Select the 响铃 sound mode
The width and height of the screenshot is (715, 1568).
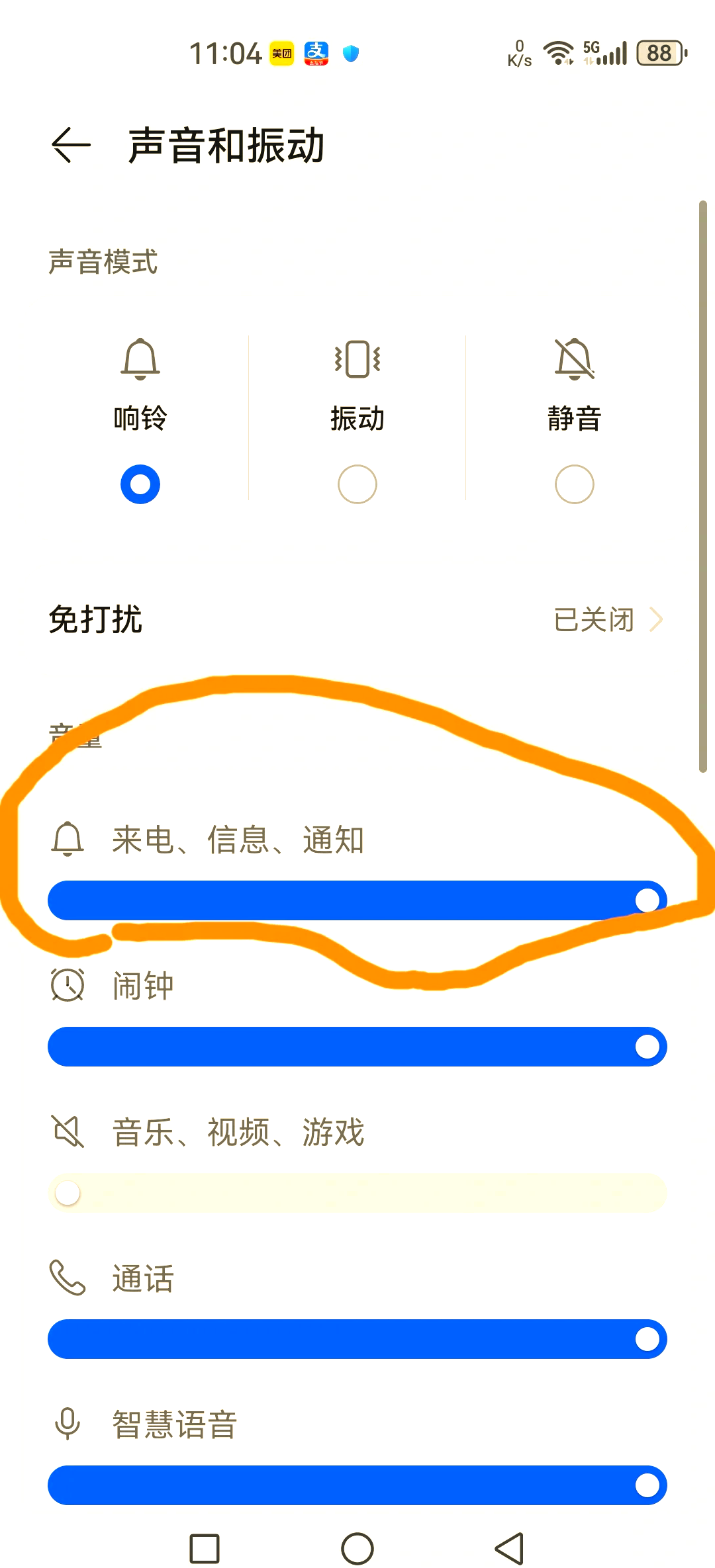[x=140, y=484]
